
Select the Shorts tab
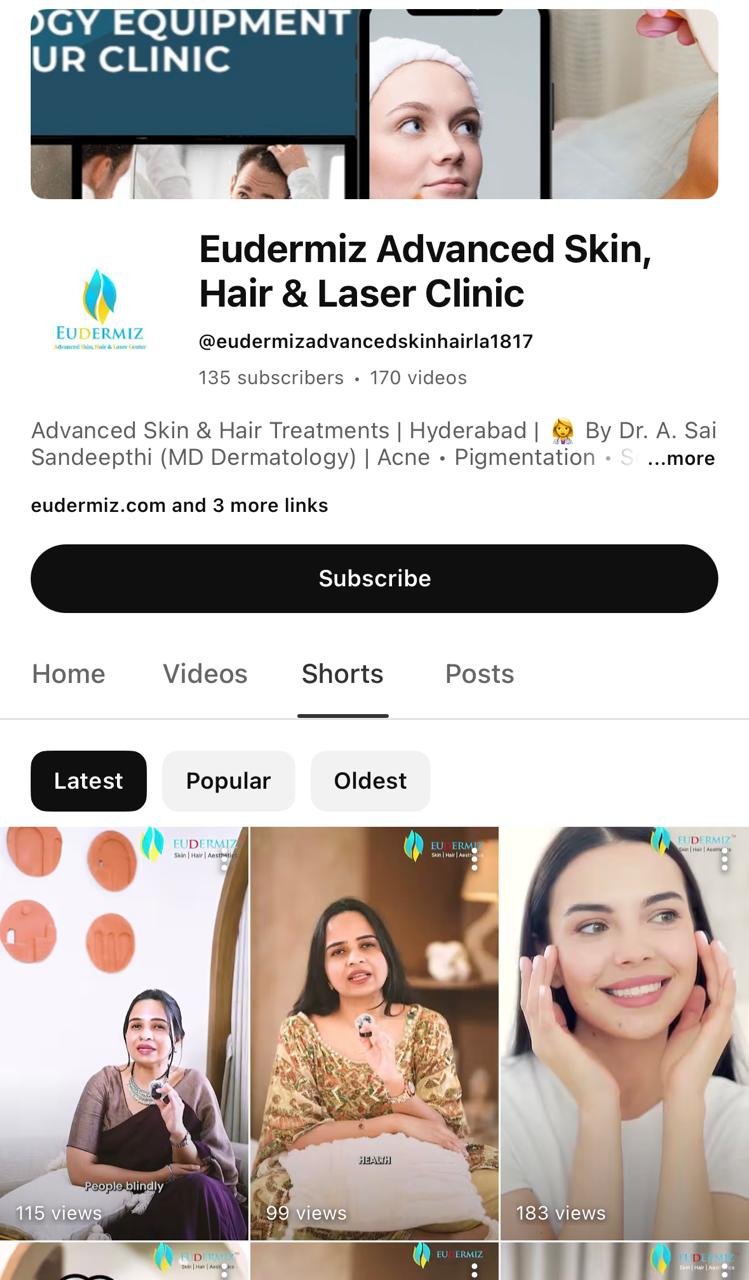coord(342,674)
